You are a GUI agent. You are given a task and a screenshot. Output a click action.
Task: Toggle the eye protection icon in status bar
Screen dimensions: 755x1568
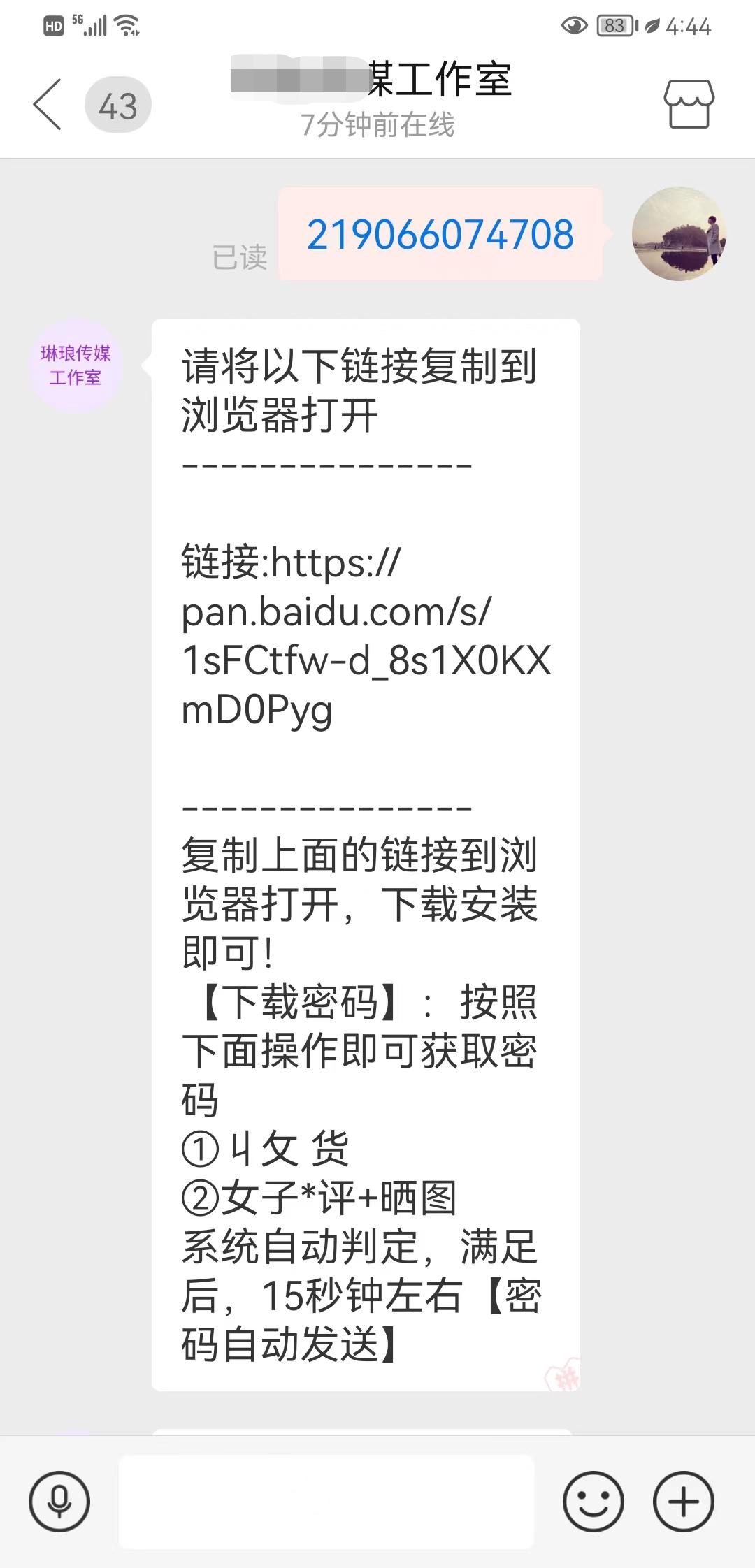pyautogui.click(x=576, y=24)
